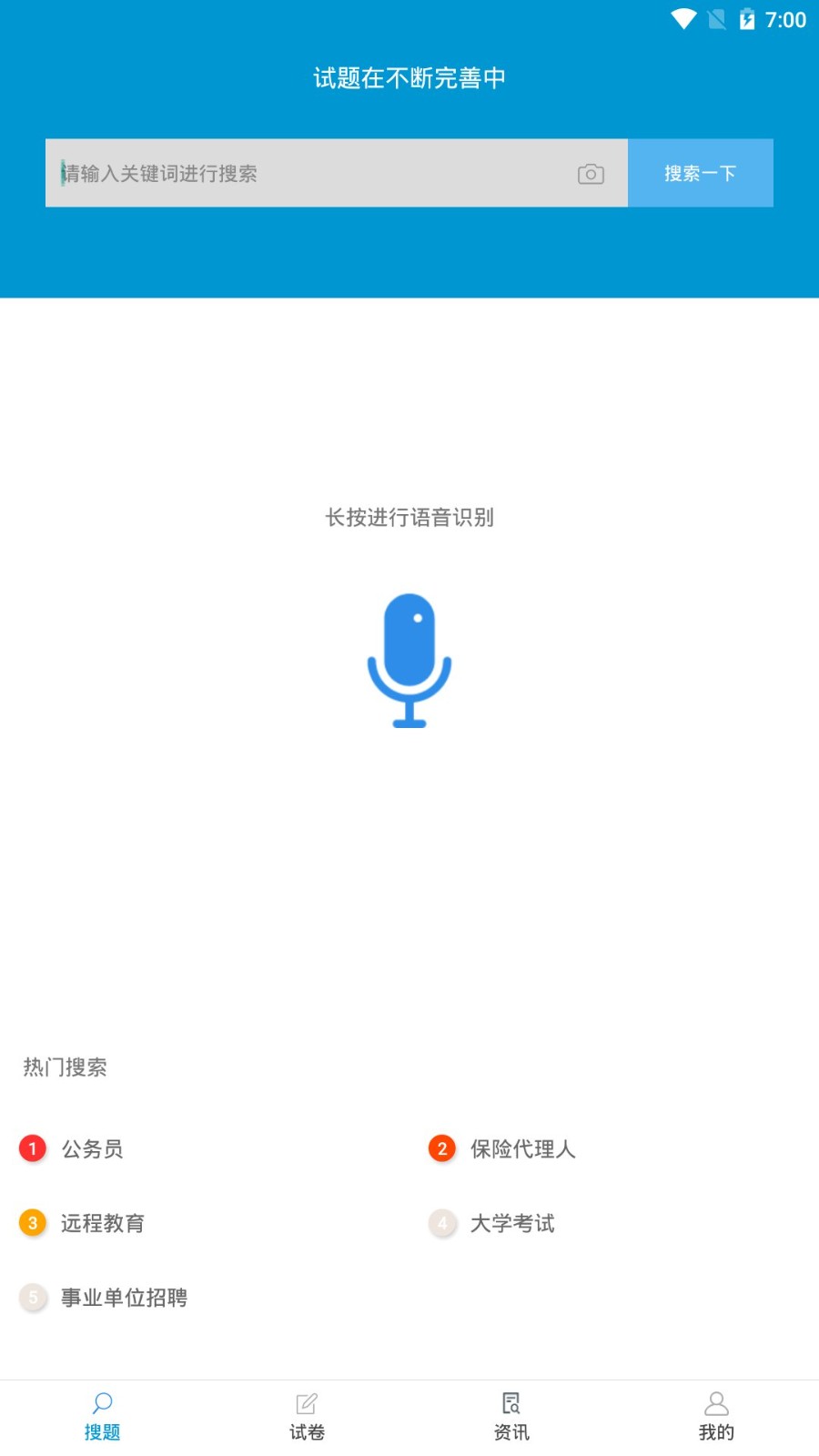Click the 搜索一下 search button
This screenshot has height=1456, width=819.
coord(701,173)
